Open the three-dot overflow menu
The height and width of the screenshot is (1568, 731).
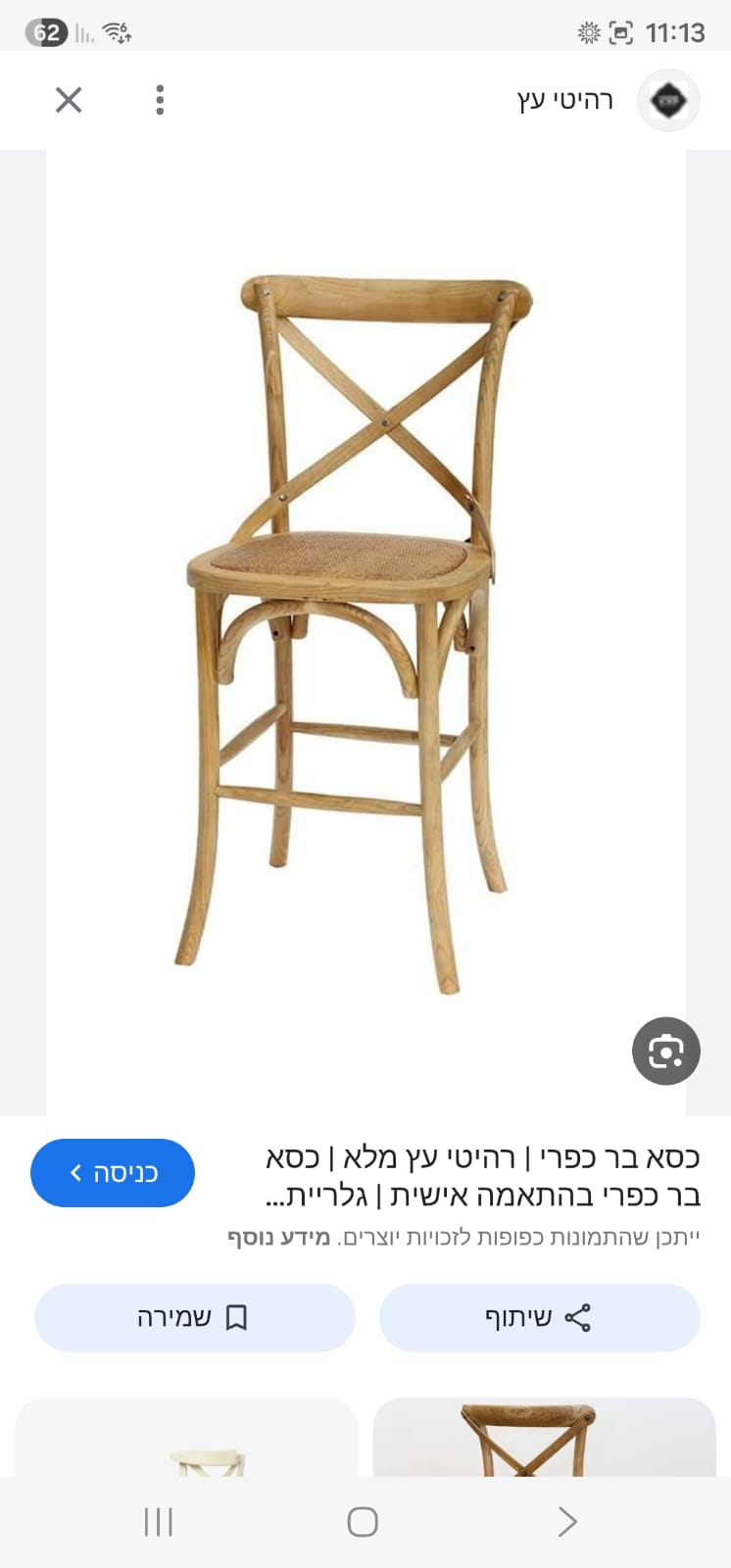pyautogui.click(x=160, y=100)
